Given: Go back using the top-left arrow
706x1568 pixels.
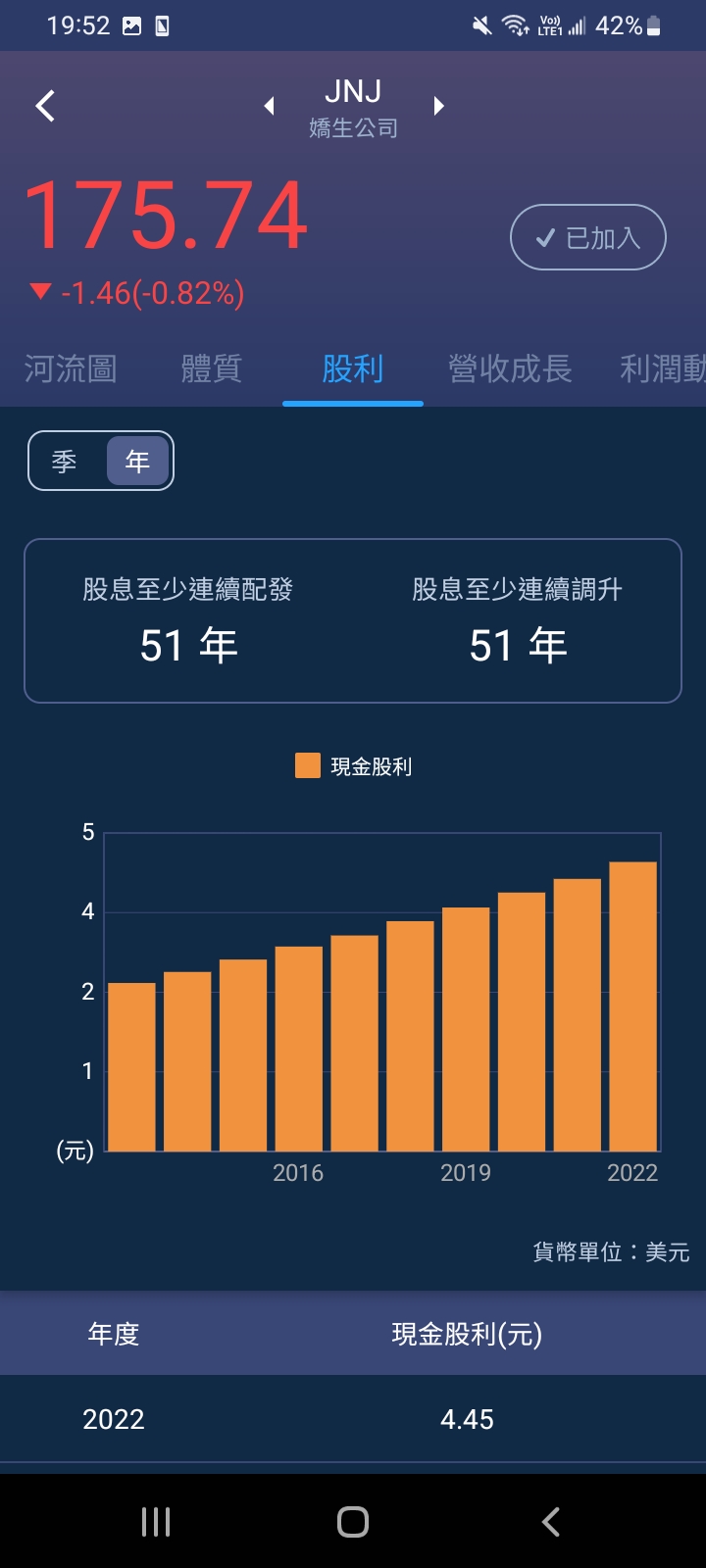Looking at the screenshot, I should tap(45, 106).
